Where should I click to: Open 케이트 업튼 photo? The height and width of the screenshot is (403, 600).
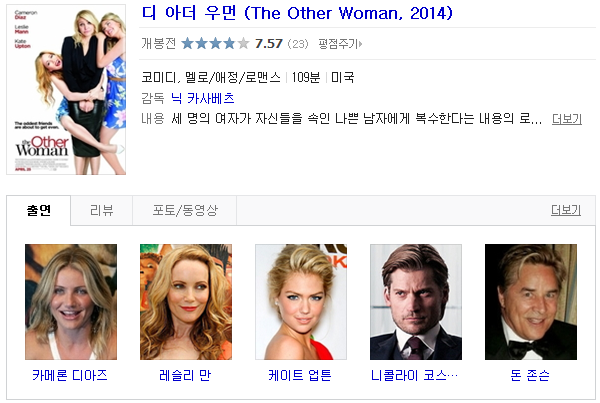pyautogui.click(x=301, y=302)
